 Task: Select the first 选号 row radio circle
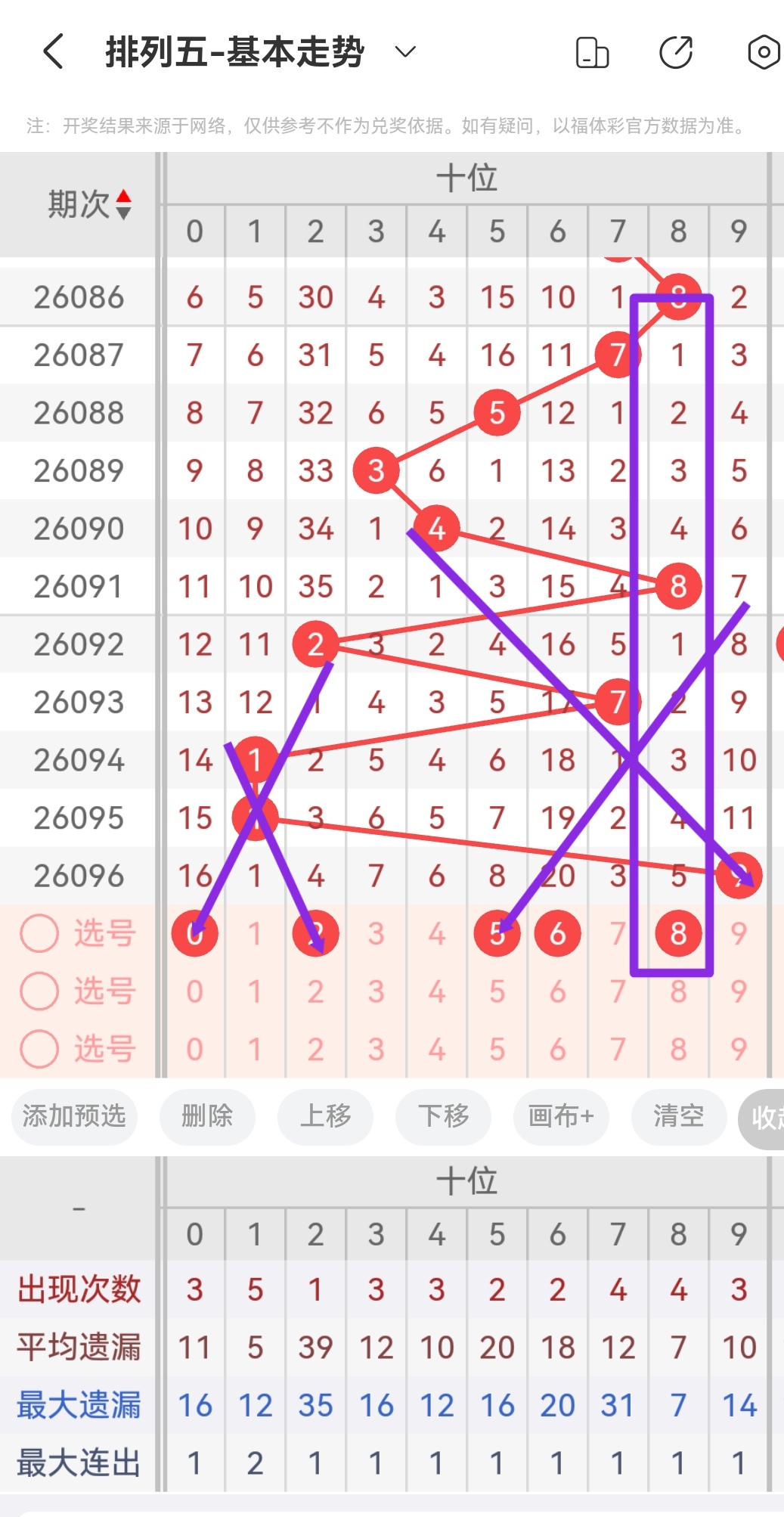pyautogui.click(x=39, y=932)
